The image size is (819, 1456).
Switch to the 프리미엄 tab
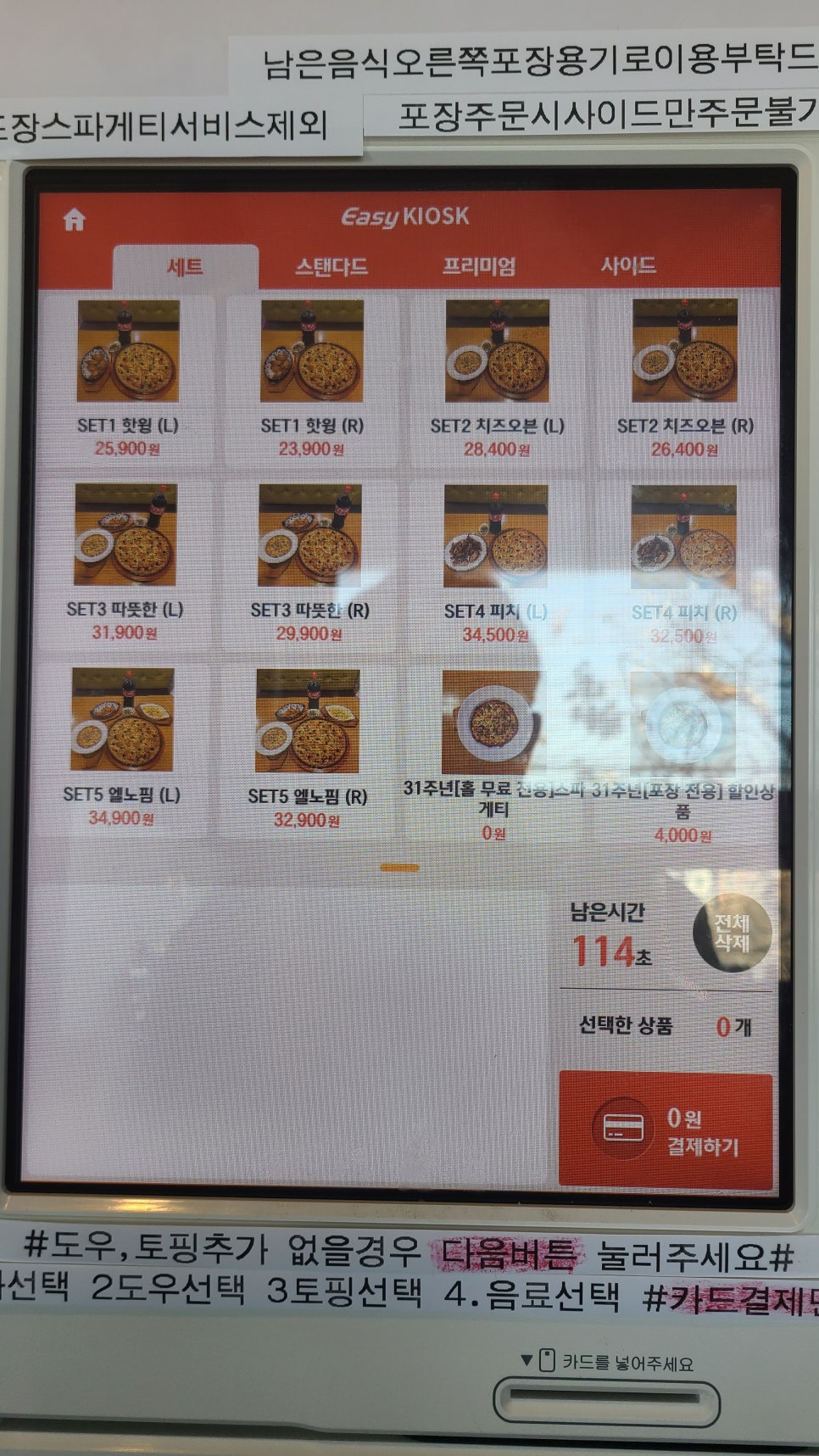478,266
